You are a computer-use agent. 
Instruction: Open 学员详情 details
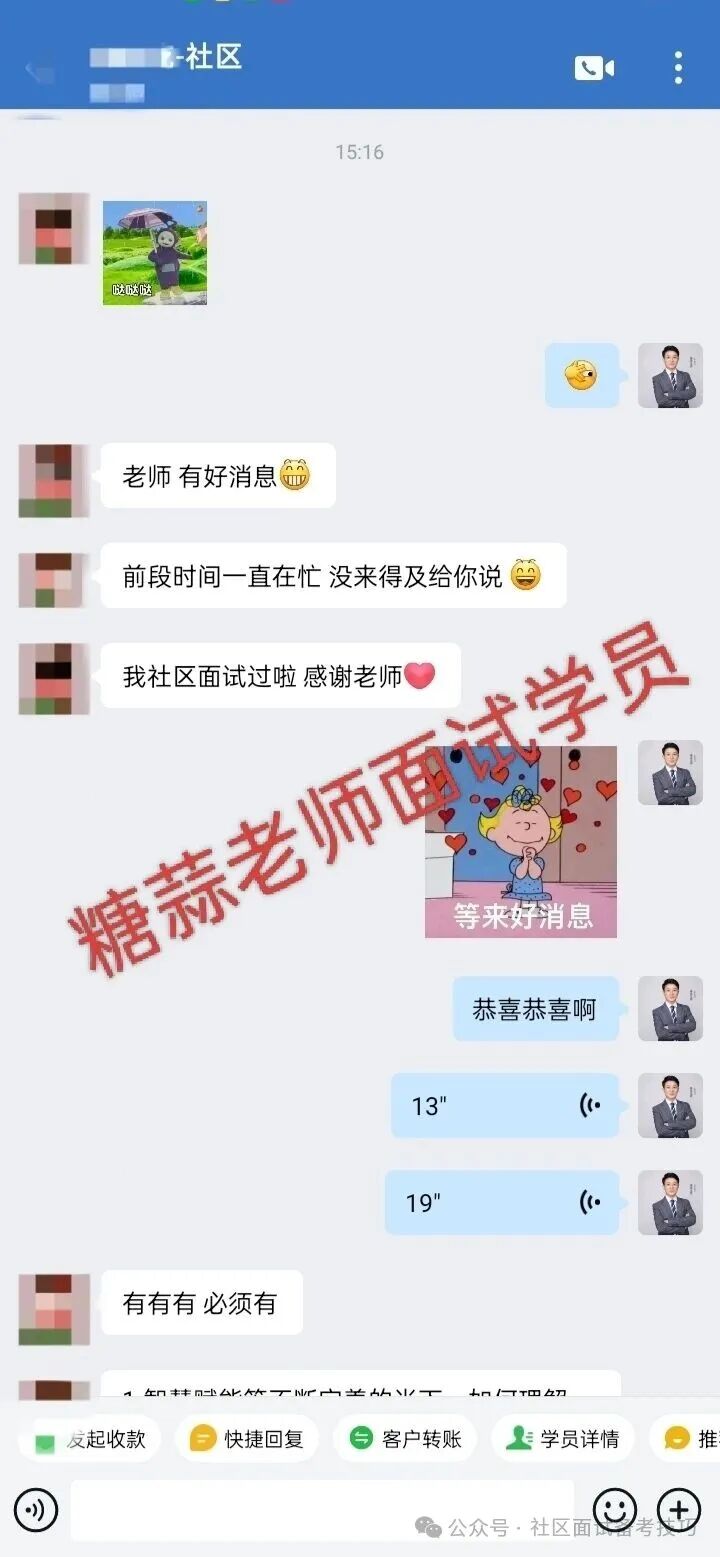tap(563, 1439)
